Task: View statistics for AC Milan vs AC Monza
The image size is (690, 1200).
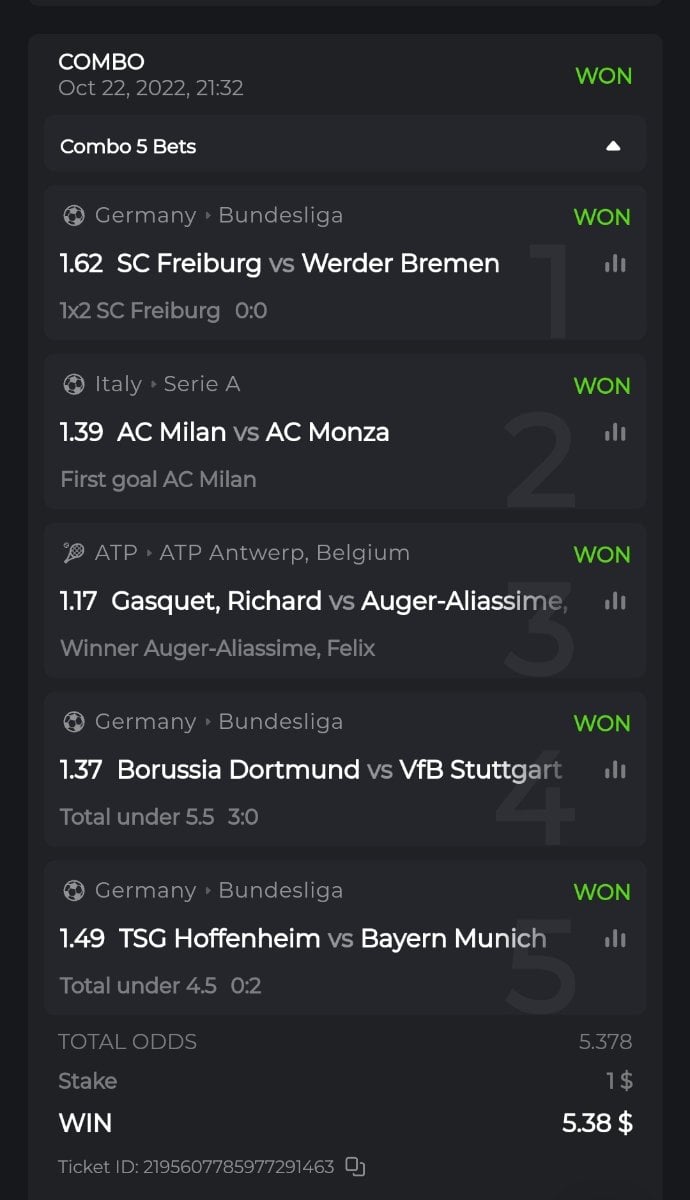Action: coord(615,432)
